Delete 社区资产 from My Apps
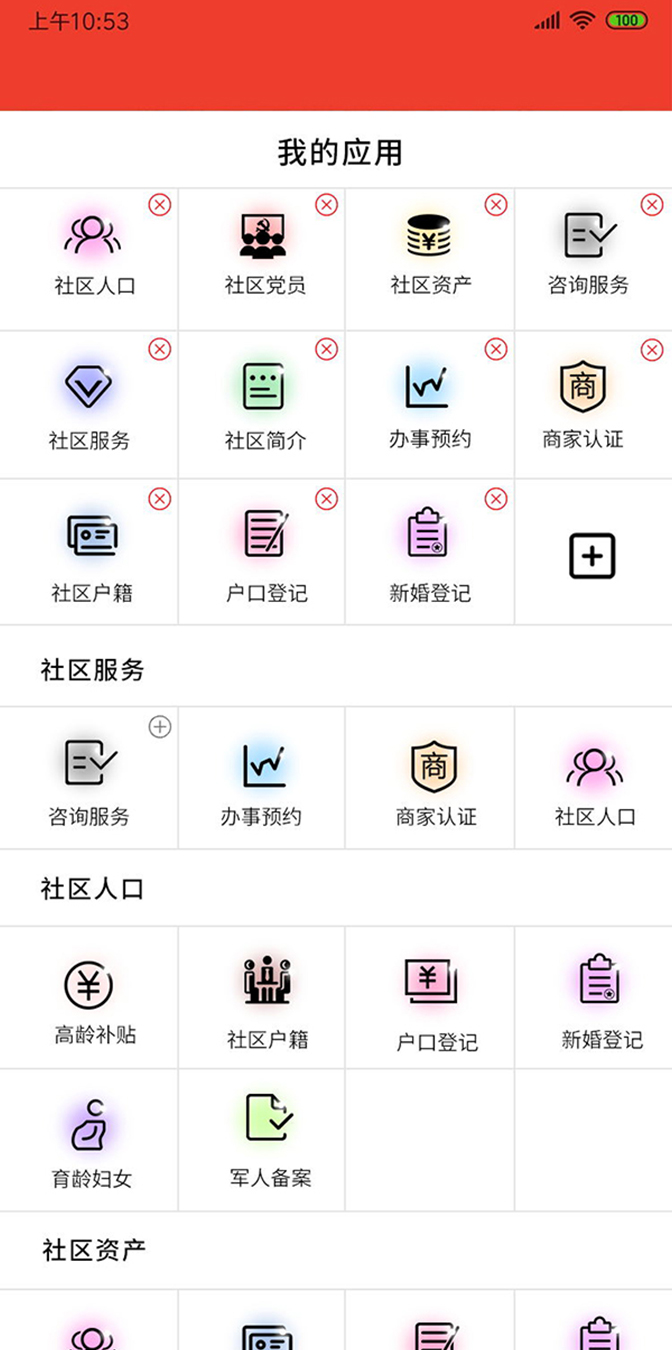Viewport: 672px width, 1350px height. 496,205
